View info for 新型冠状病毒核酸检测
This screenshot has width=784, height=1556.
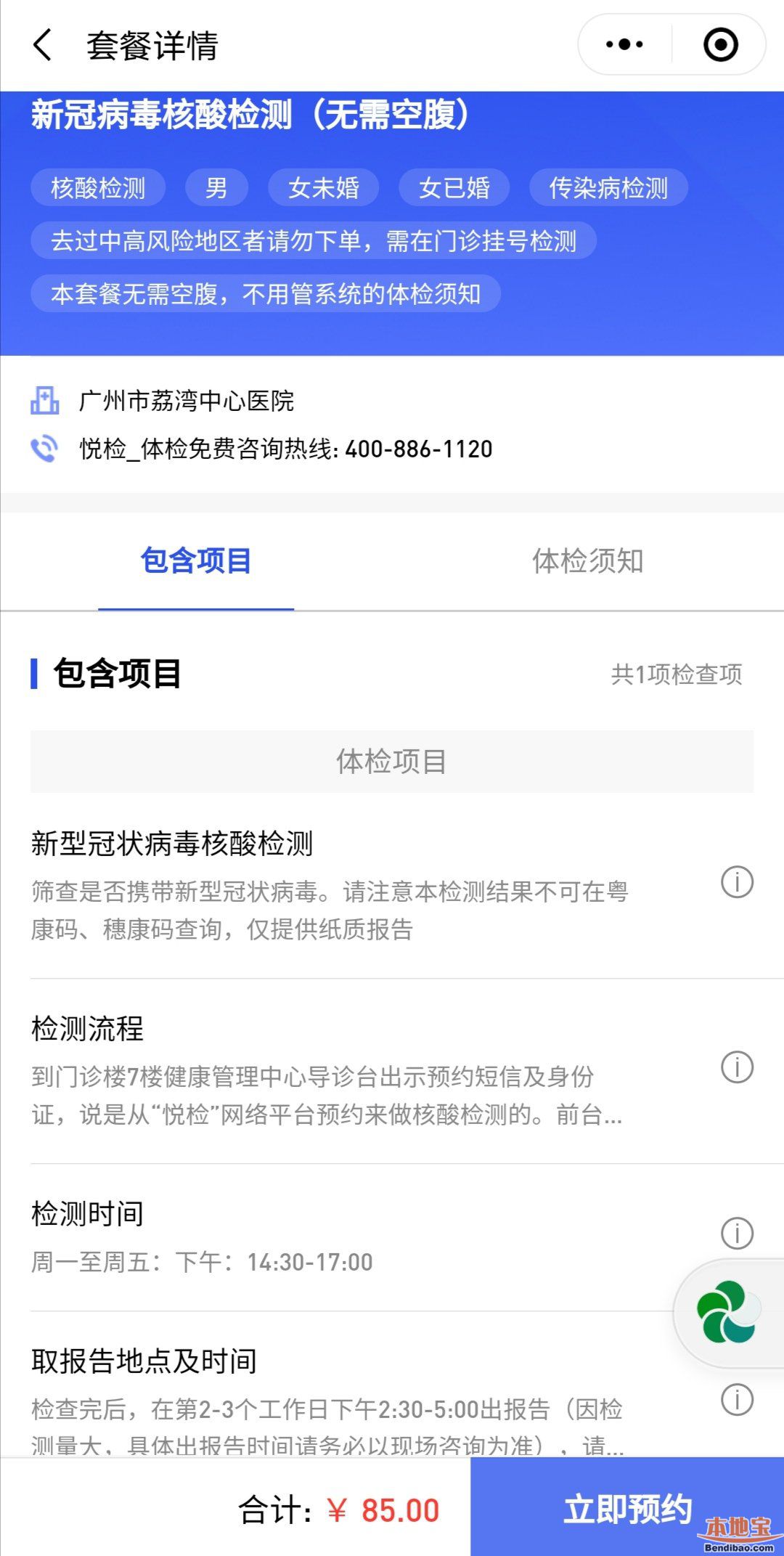(737, 882)
